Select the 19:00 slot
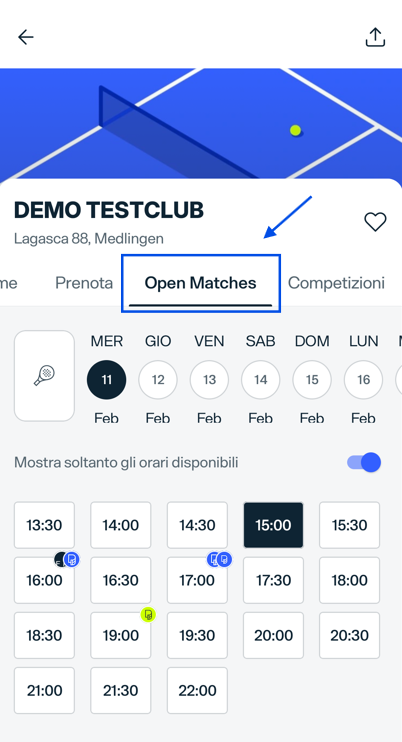The width and height of the screenshot is (402, 742). coord(121,635)
